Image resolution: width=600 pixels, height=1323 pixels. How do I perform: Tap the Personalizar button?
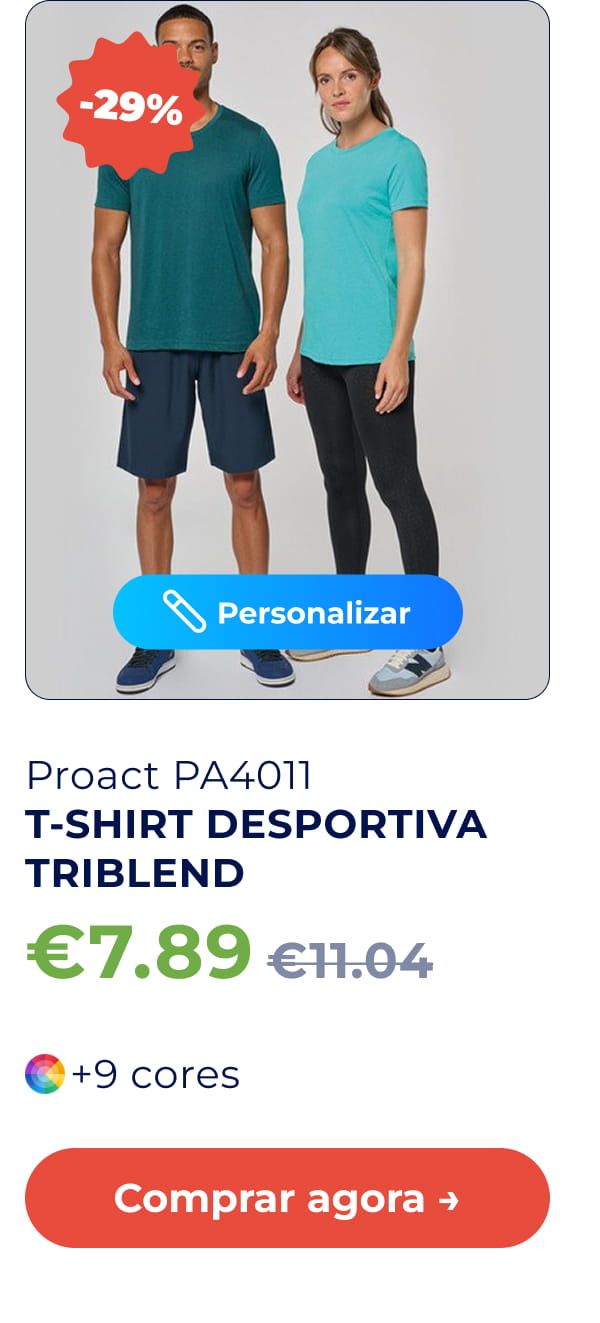pos(287,612)
